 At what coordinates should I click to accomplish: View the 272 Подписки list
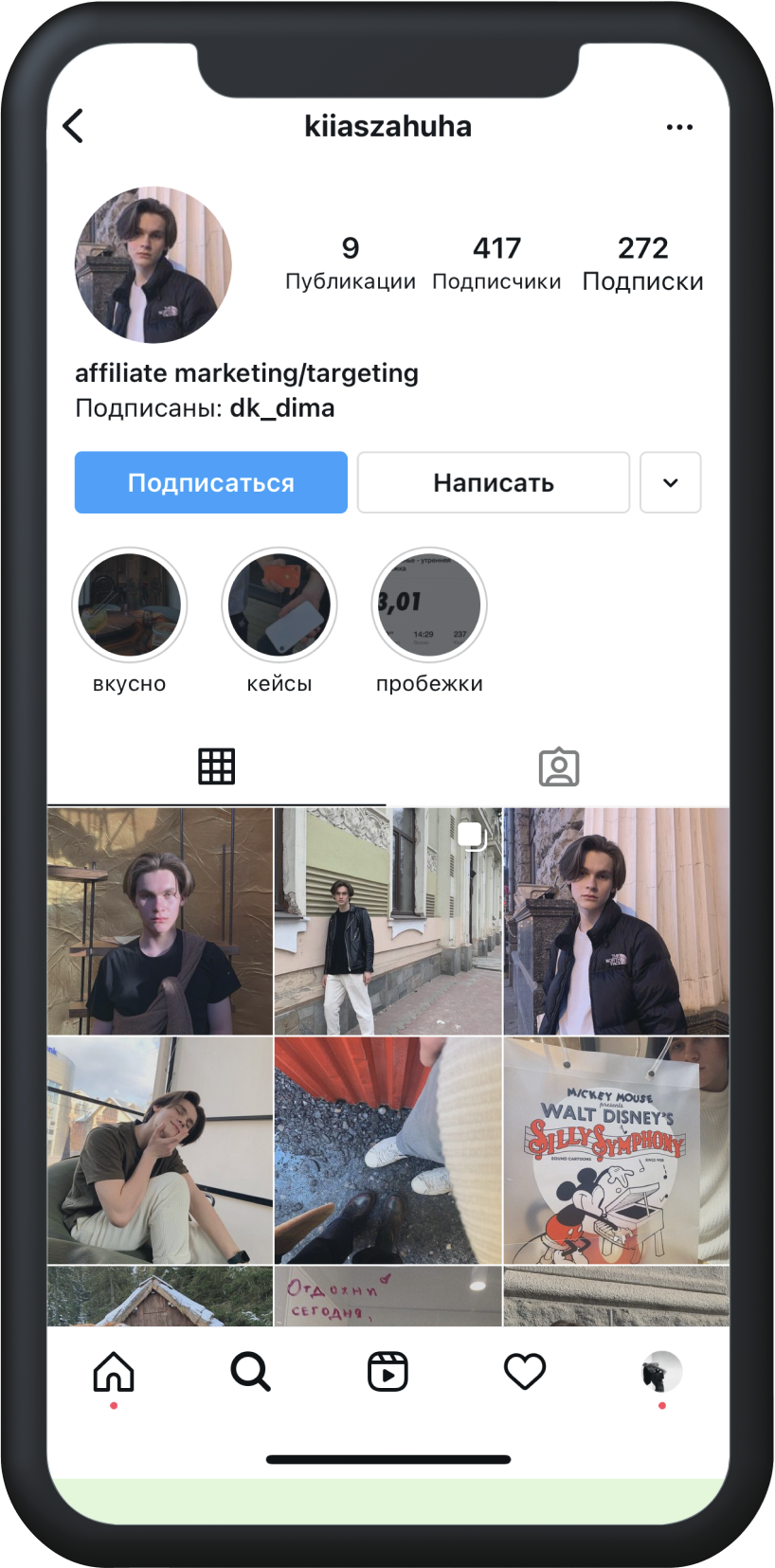[642, 262]
